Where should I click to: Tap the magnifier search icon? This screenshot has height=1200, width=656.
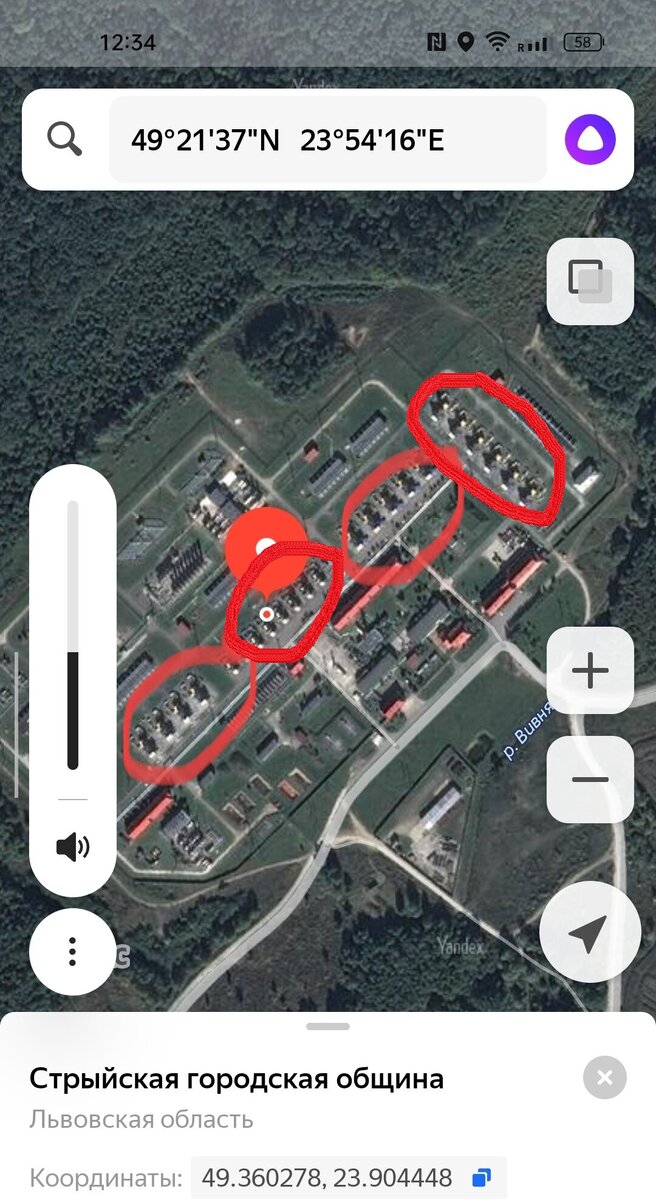coord(65,140)
